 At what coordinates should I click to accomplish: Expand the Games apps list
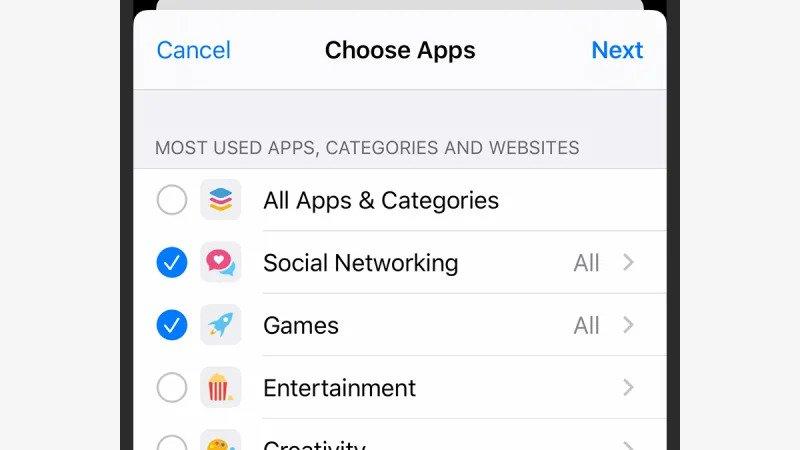coord(628,325)
